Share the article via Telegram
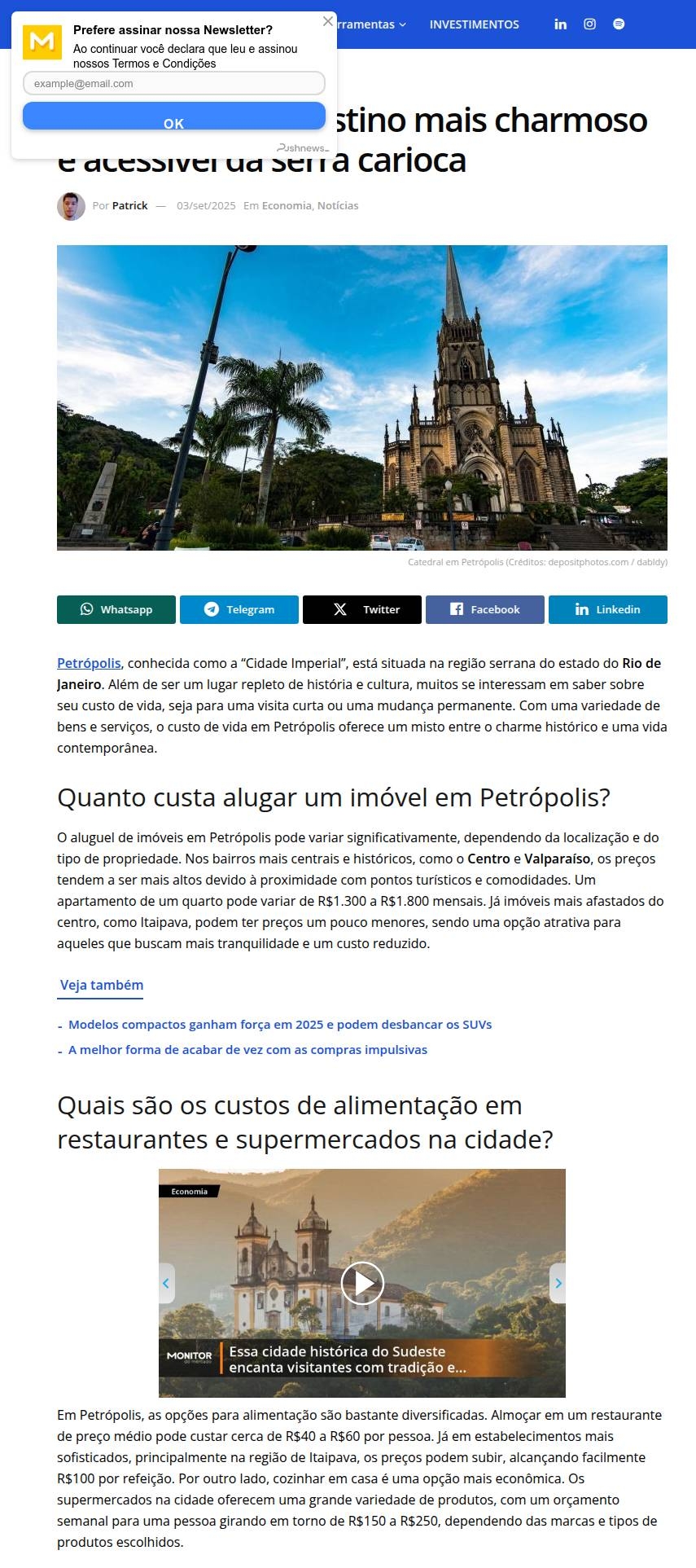 tap(239, 609)
